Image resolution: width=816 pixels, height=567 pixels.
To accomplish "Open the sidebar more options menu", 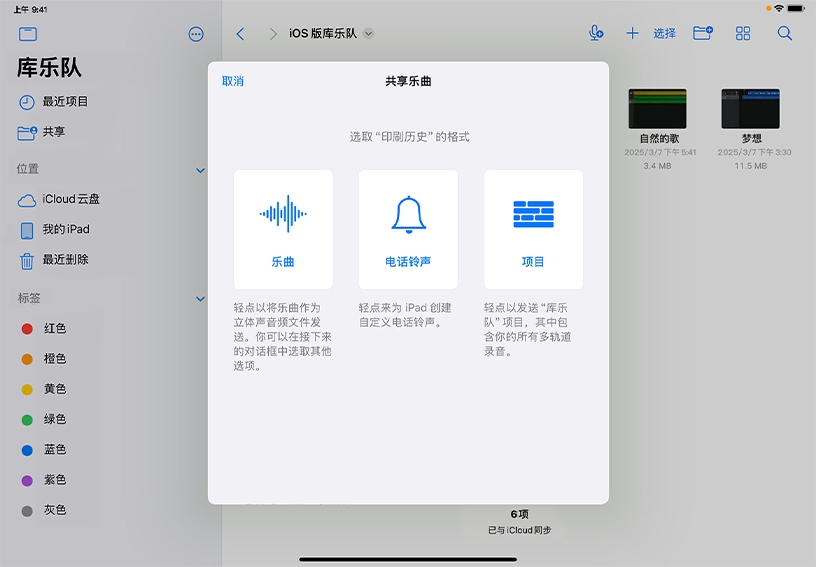I will pos(196,34).
